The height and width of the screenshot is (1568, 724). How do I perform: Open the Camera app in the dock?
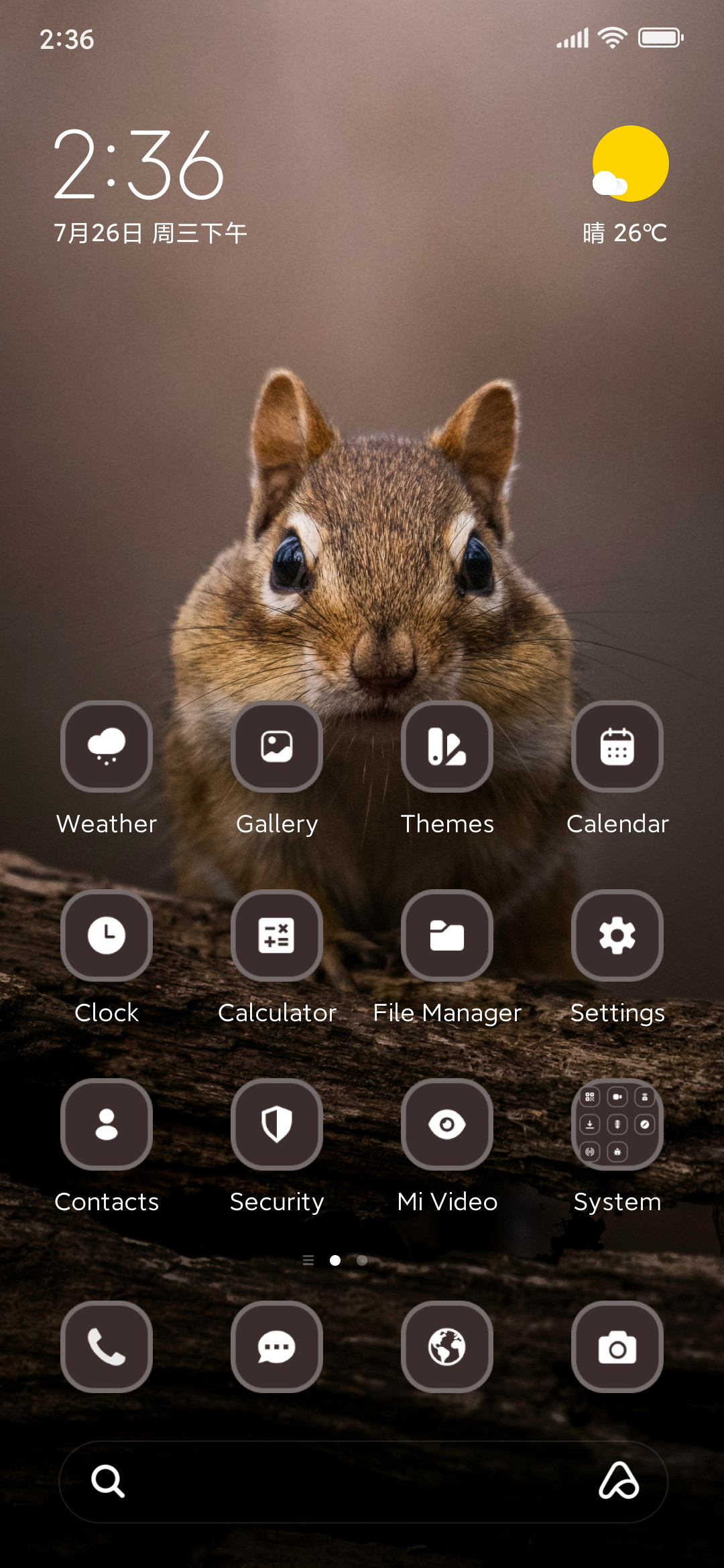[617, 1347]
